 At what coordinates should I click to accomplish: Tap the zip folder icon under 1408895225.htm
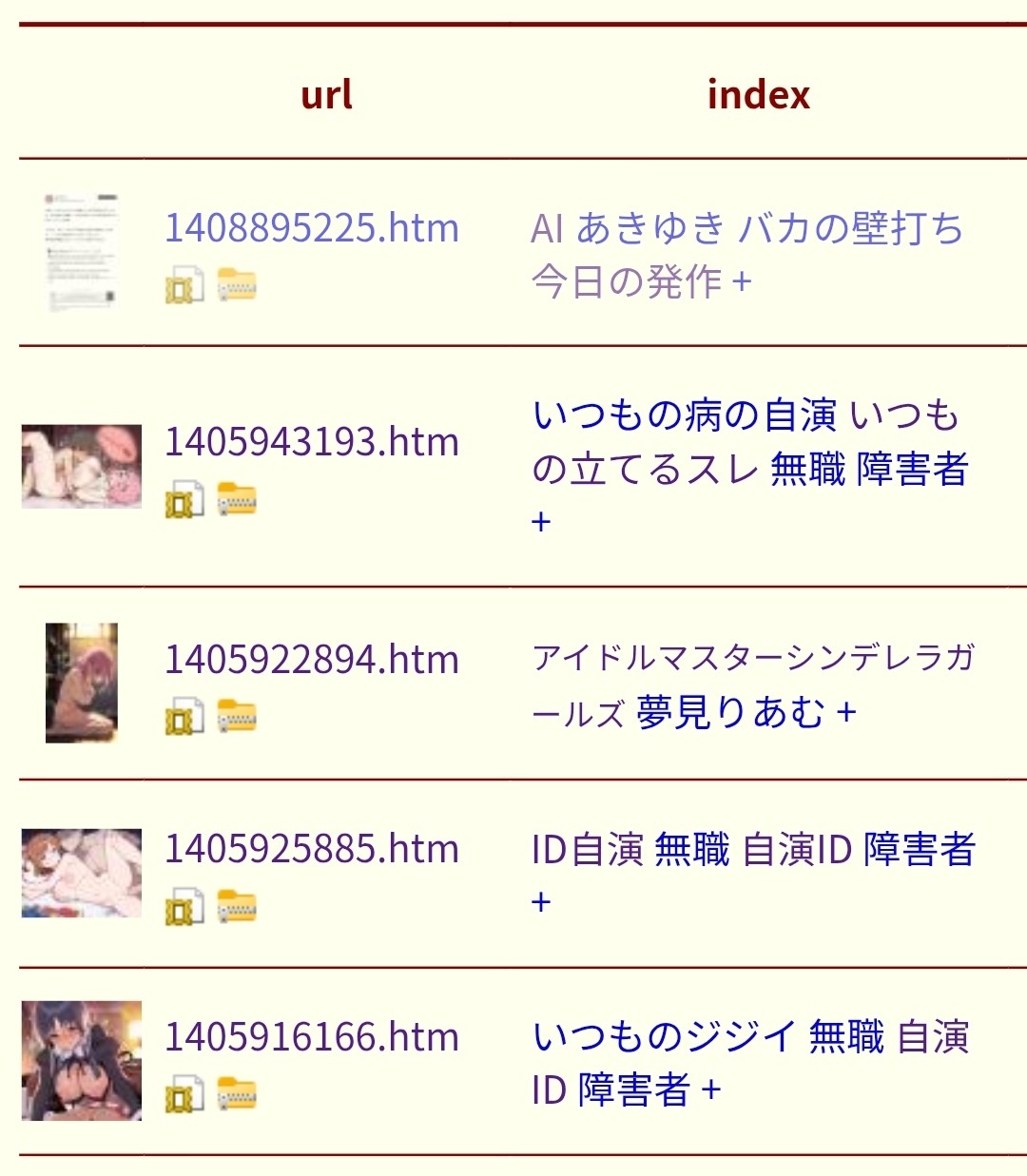(x=237, y=285)
